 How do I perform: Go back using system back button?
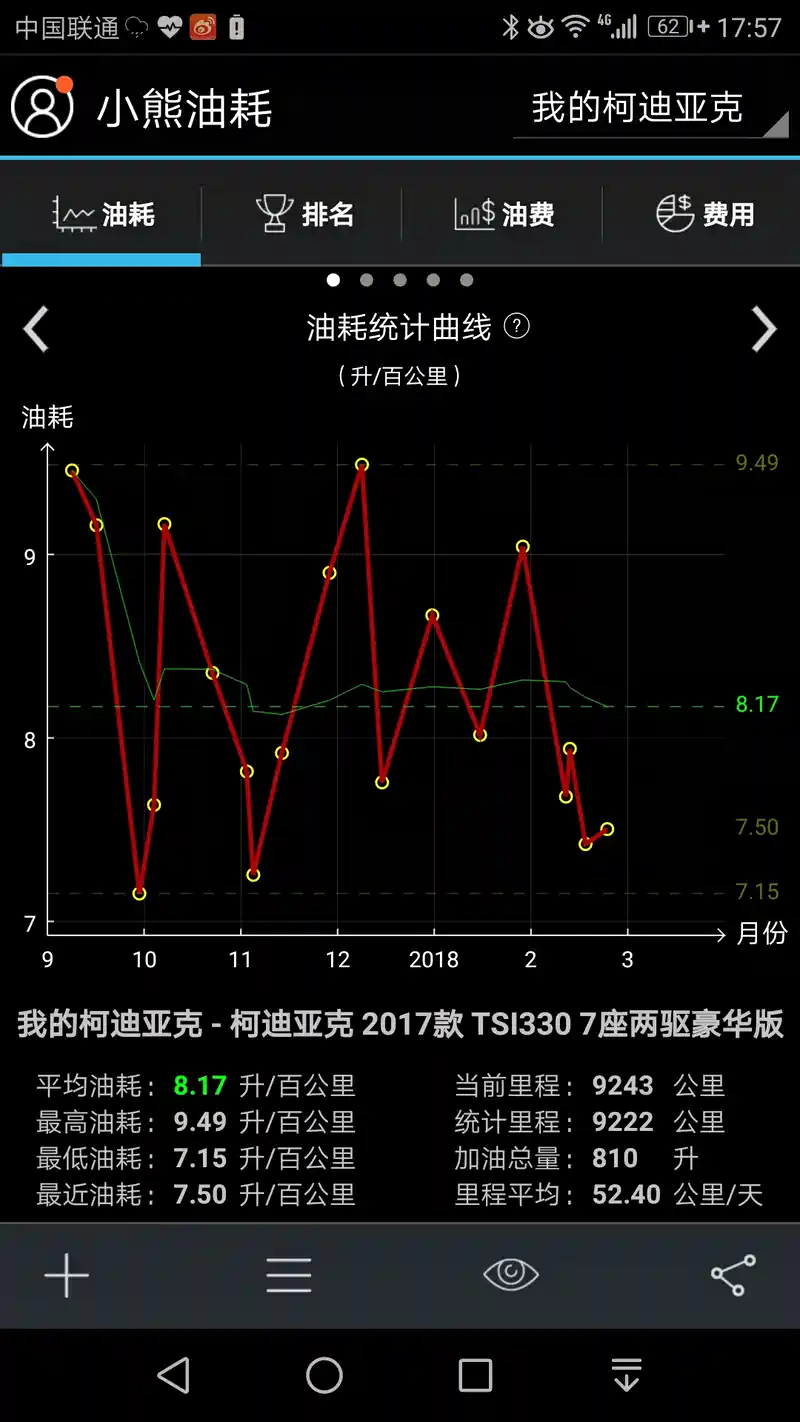tap(174, 1376)
